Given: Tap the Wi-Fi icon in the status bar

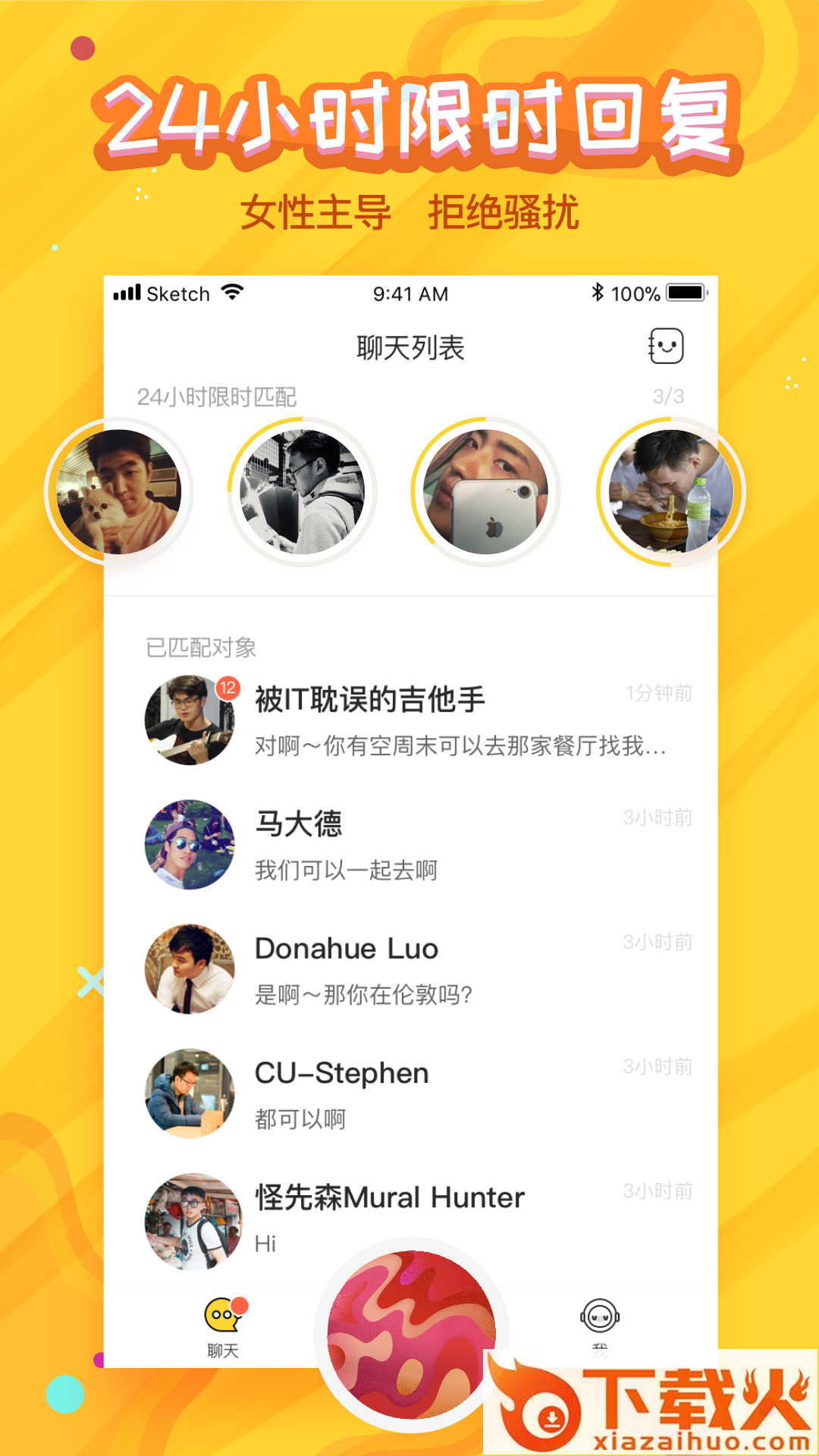Looking at the screenshot, I should coord(232,293).
